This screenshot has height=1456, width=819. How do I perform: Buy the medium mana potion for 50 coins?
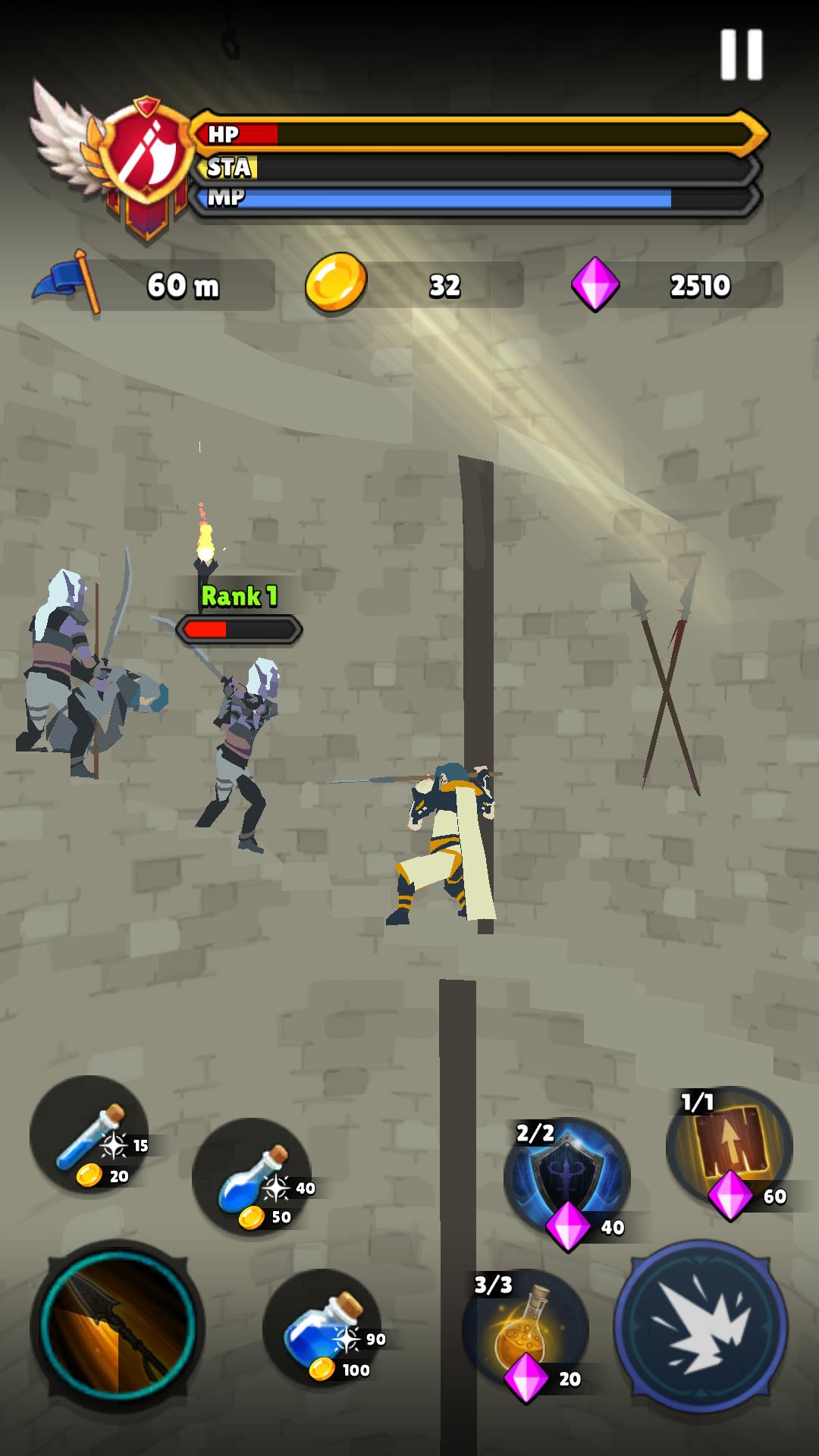252,1178
